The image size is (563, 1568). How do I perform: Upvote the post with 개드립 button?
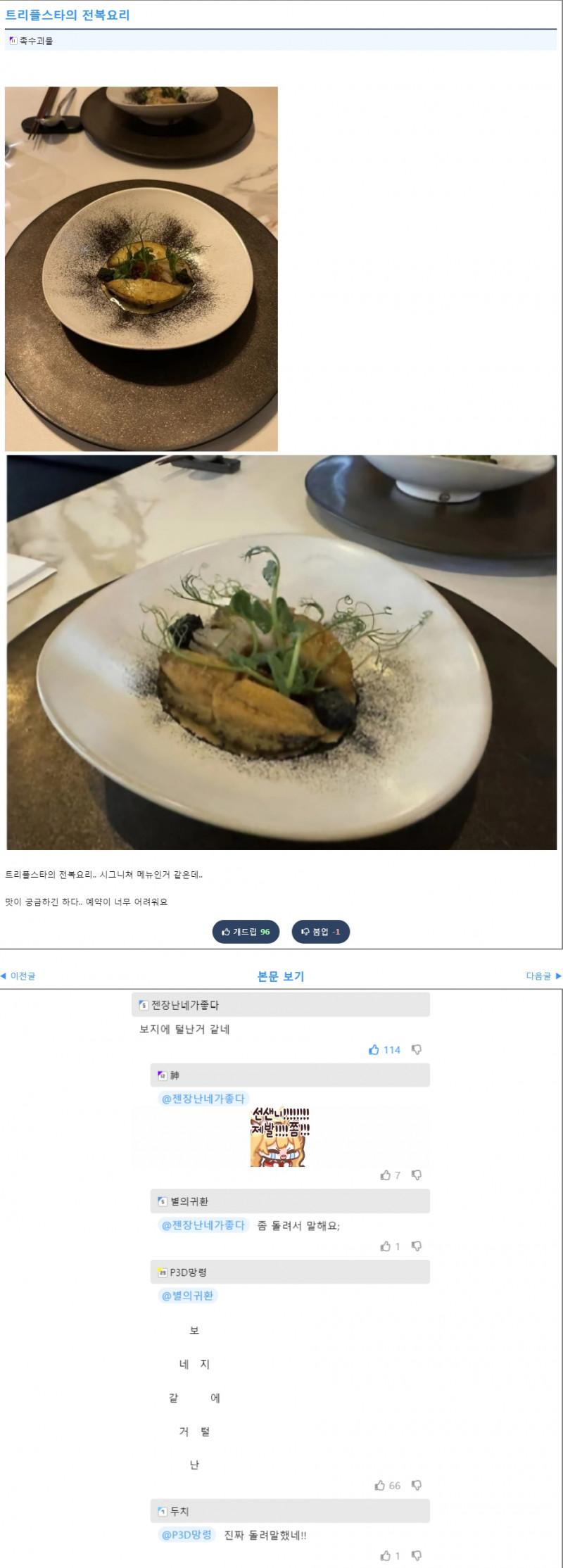coord(246,932)
